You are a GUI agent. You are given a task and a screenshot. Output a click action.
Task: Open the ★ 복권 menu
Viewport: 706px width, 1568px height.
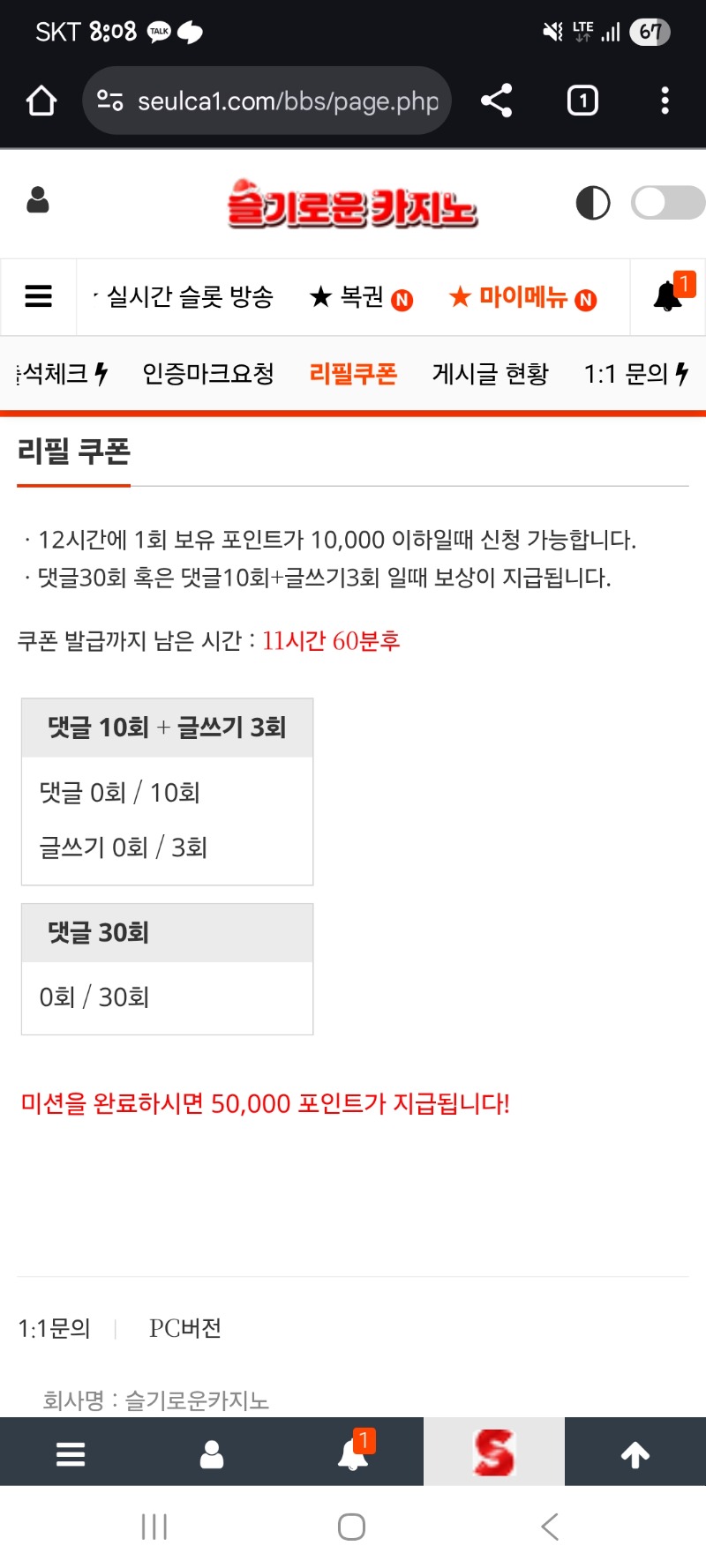361,297
